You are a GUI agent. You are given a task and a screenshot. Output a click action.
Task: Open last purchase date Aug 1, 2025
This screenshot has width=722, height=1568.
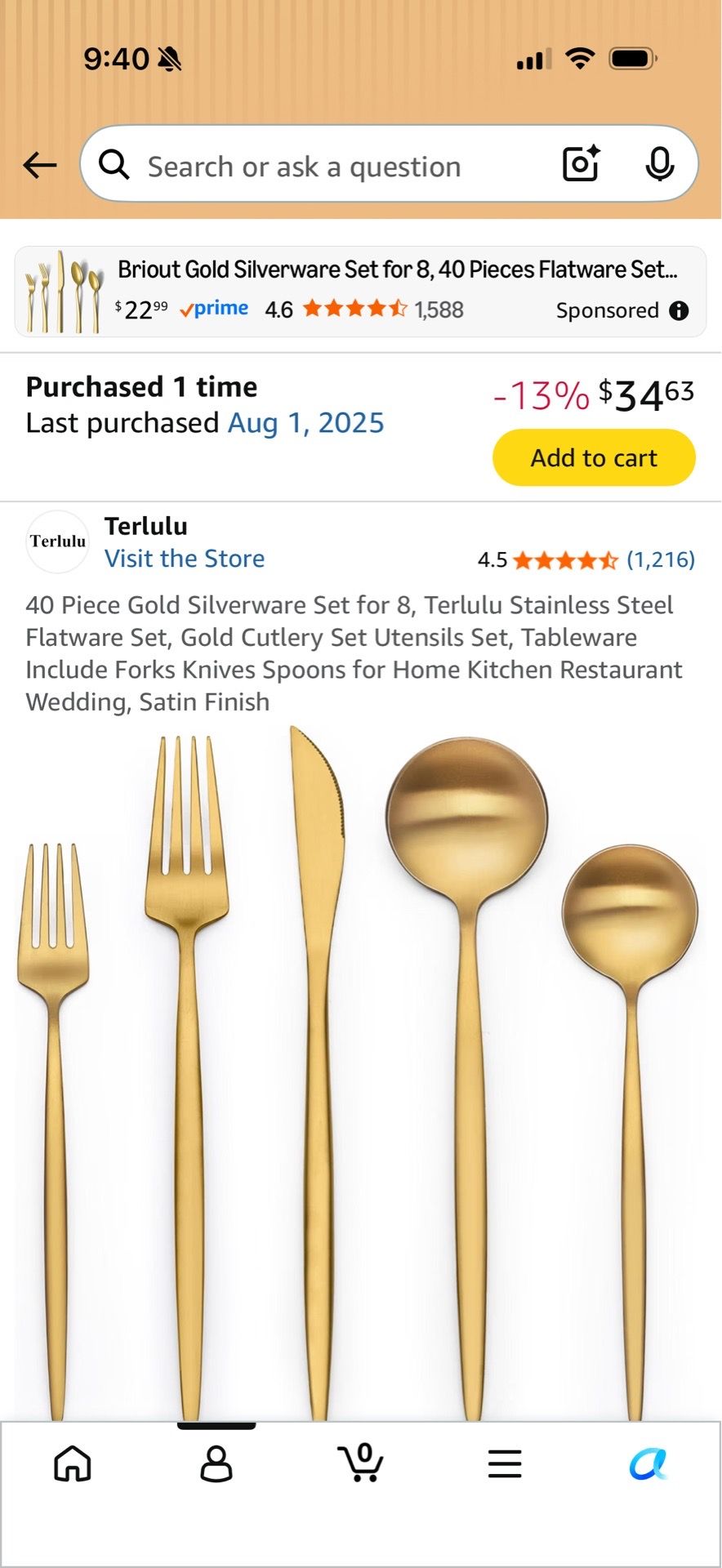pos(305,423)
